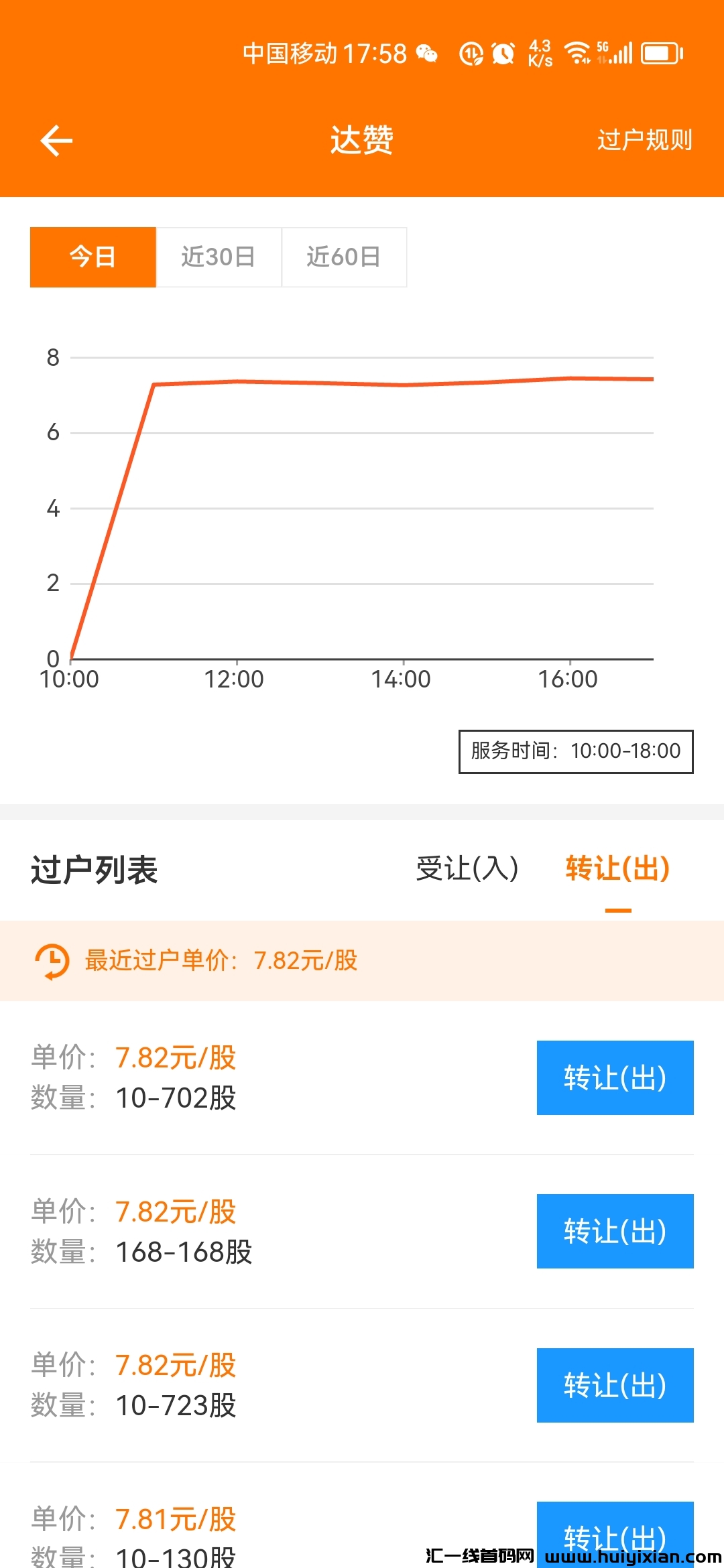
Task: Select the 今日 chart tab
Action: 93,257
